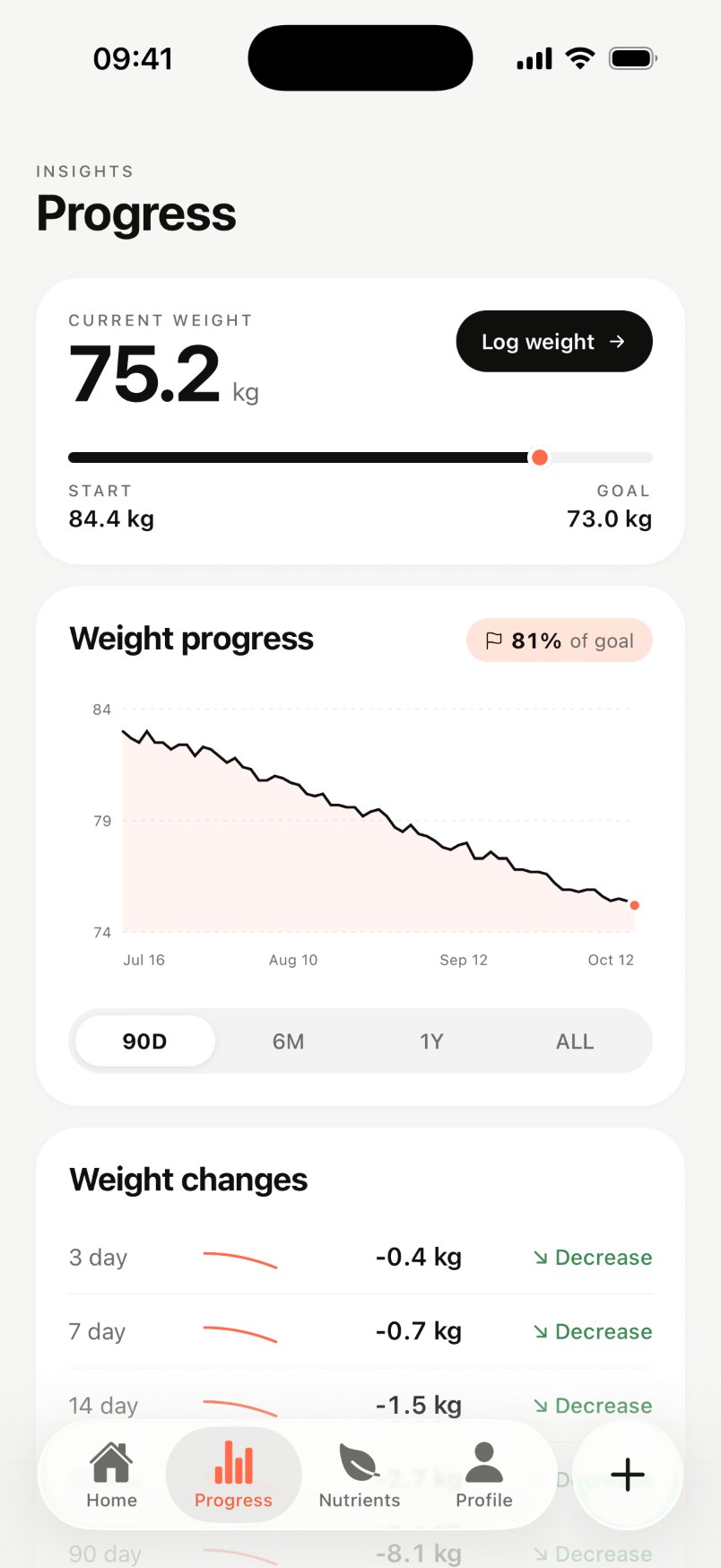
Task: Select the 90D time range
Action: tap(145, 1041)
